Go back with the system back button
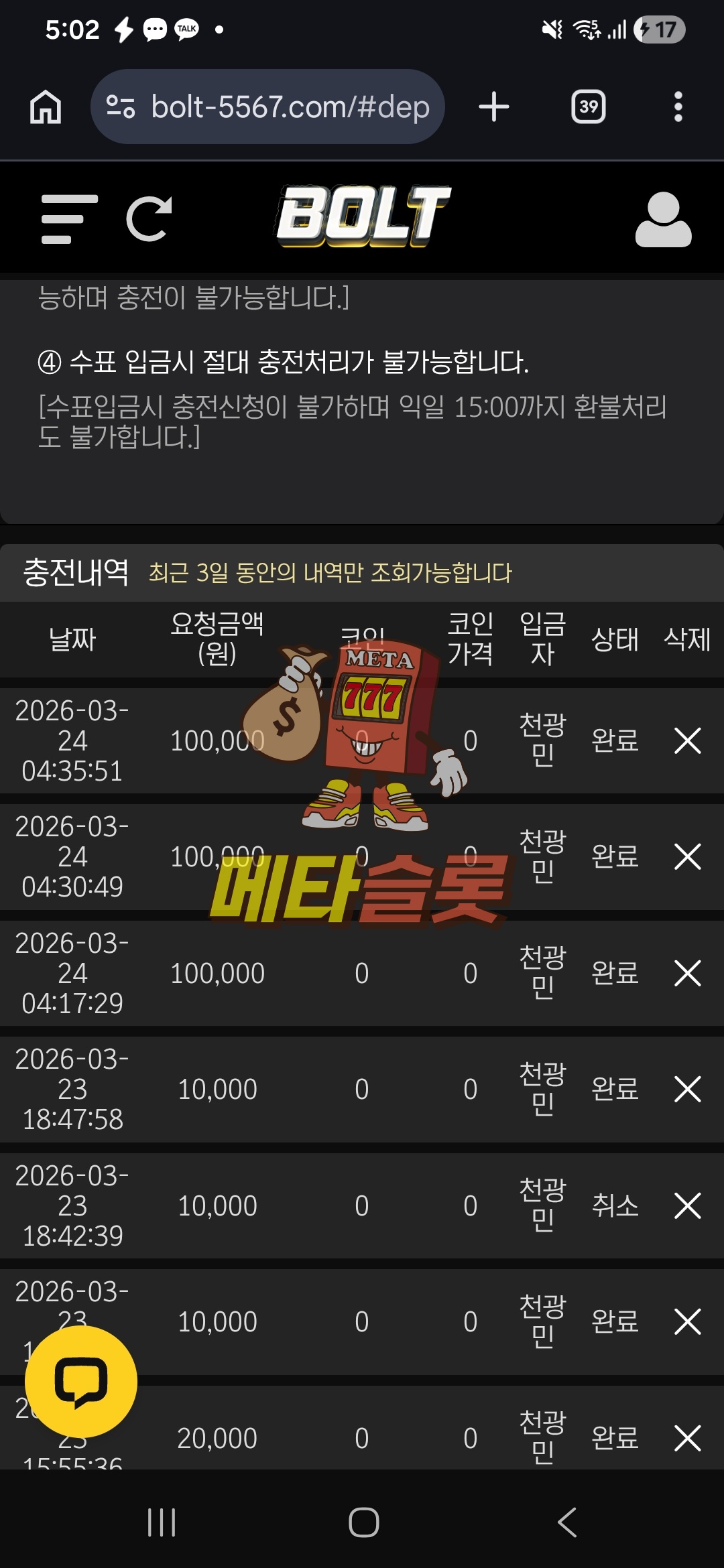Screen dimensions: 724x1568 567,1522
